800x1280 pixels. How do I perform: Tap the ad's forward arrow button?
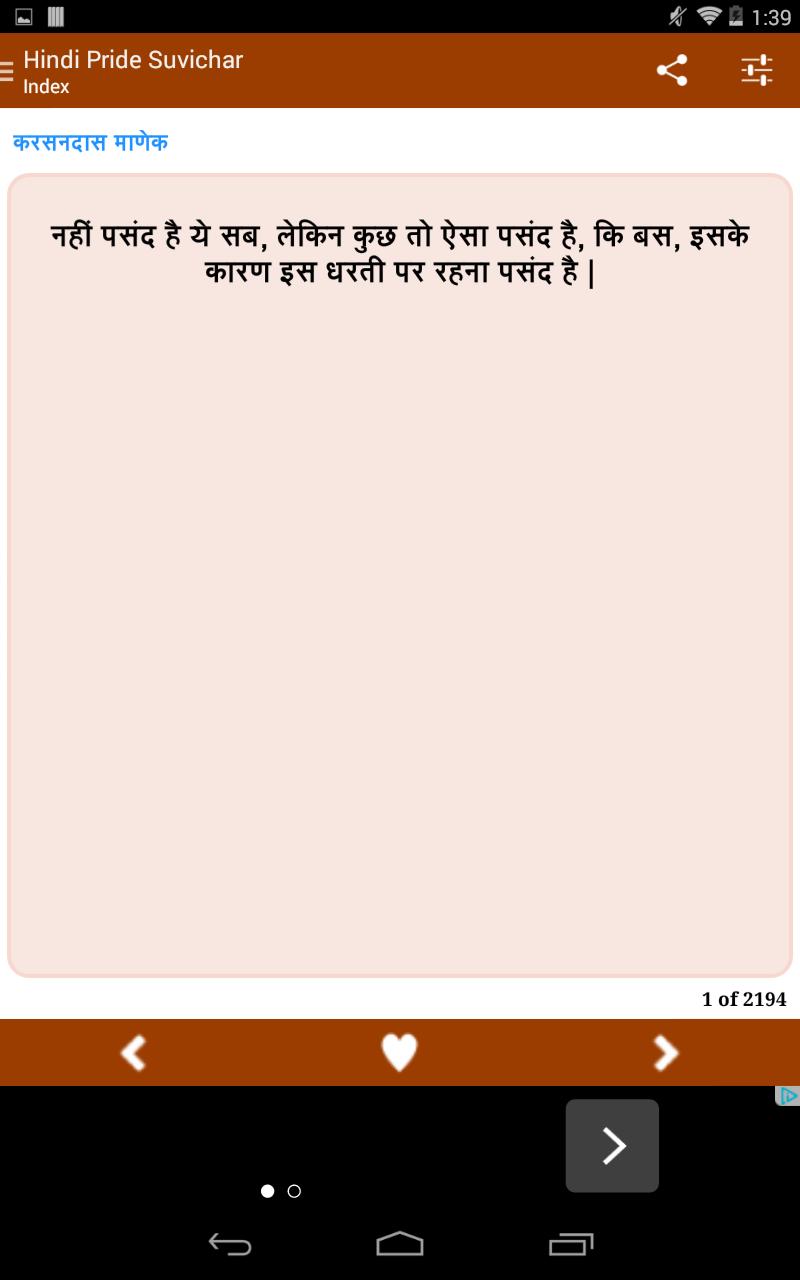click(612, 1146)
